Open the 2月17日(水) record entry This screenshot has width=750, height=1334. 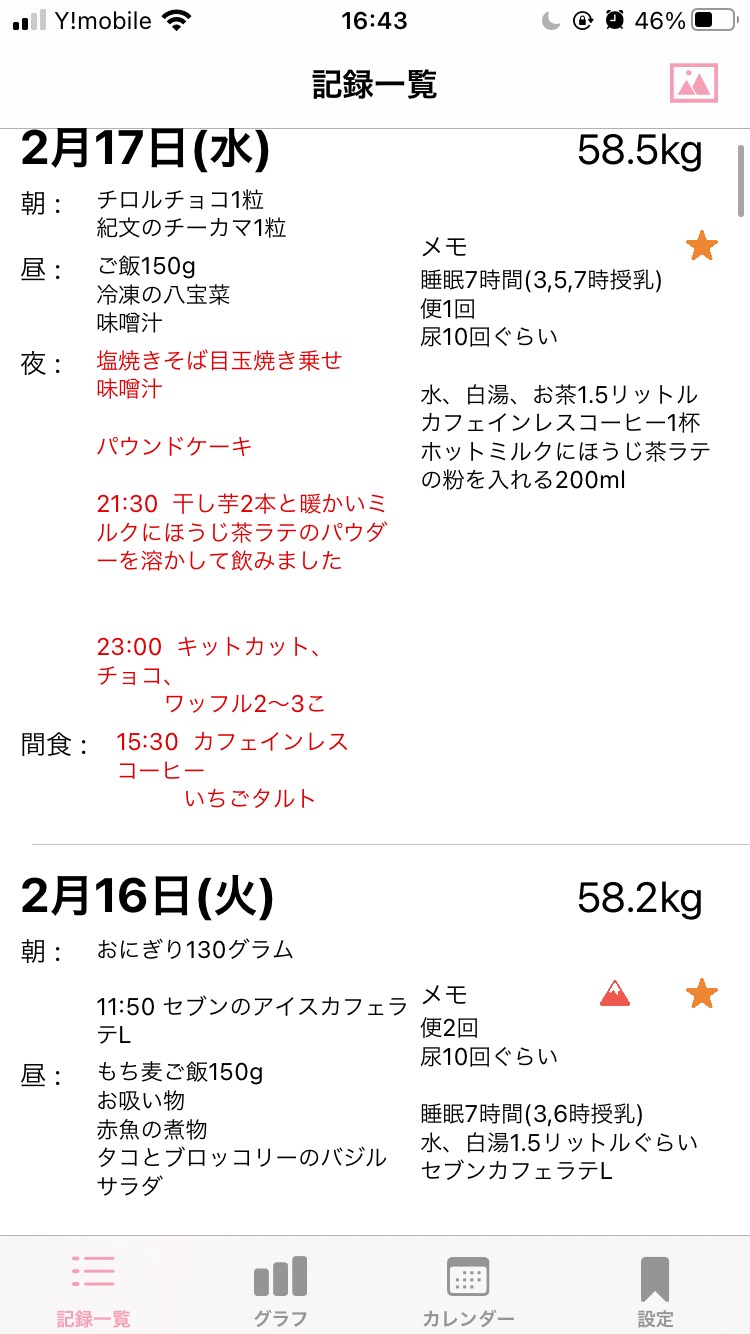point(375,487)
